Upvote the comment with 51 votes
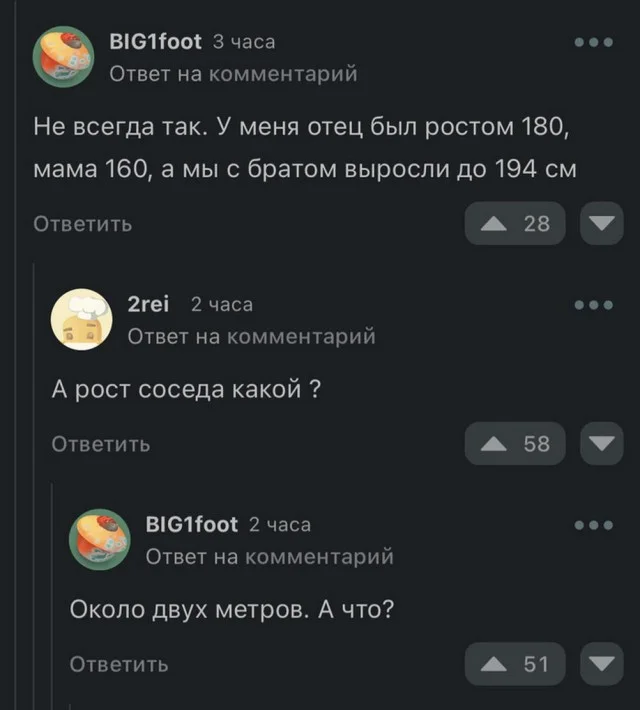The height and width of the screenshot is (710, 640). (x=516, y=663)
